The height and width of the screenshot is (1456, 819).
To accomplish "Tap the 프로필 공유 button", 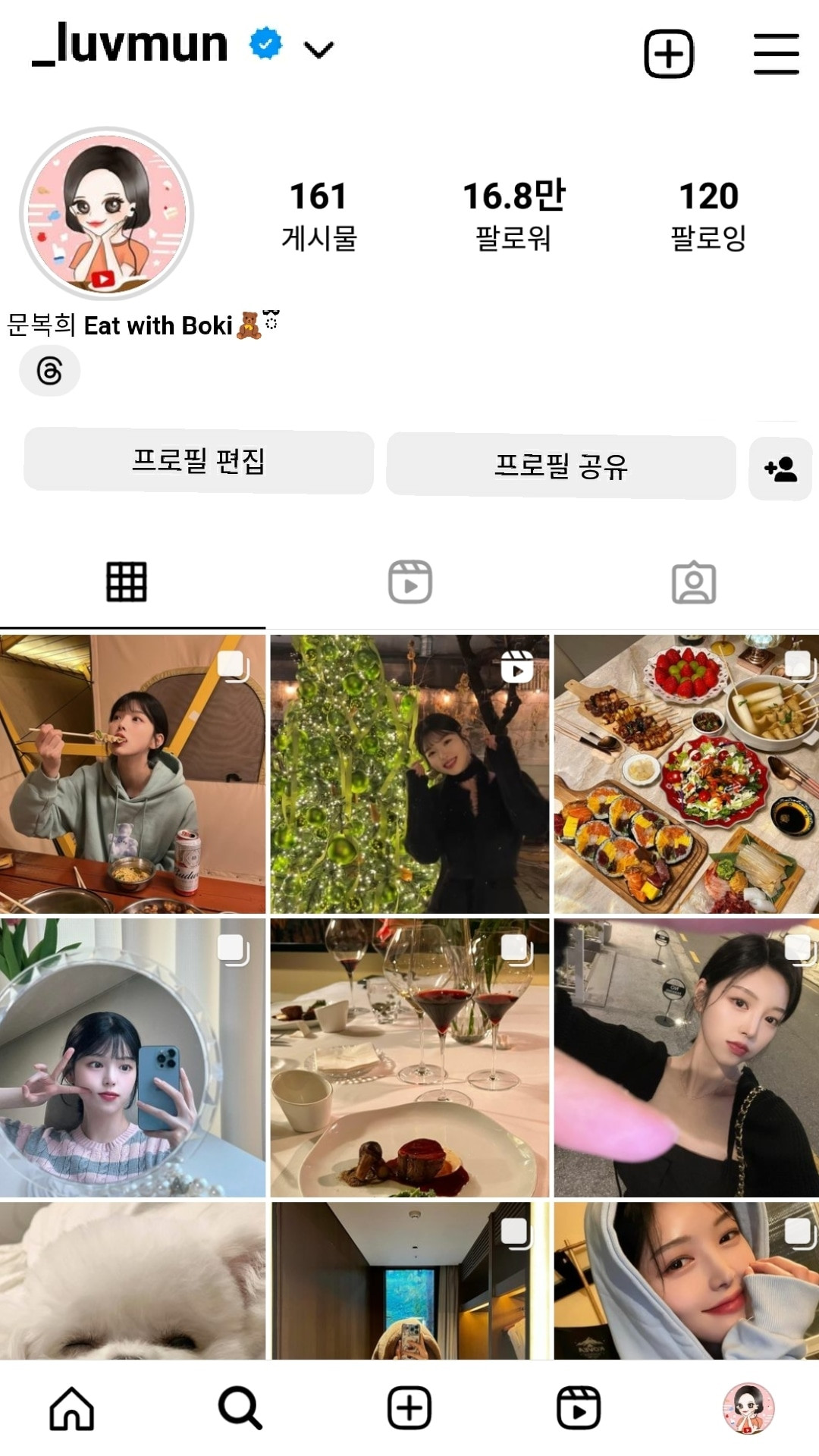I will [x=561, y=466].
